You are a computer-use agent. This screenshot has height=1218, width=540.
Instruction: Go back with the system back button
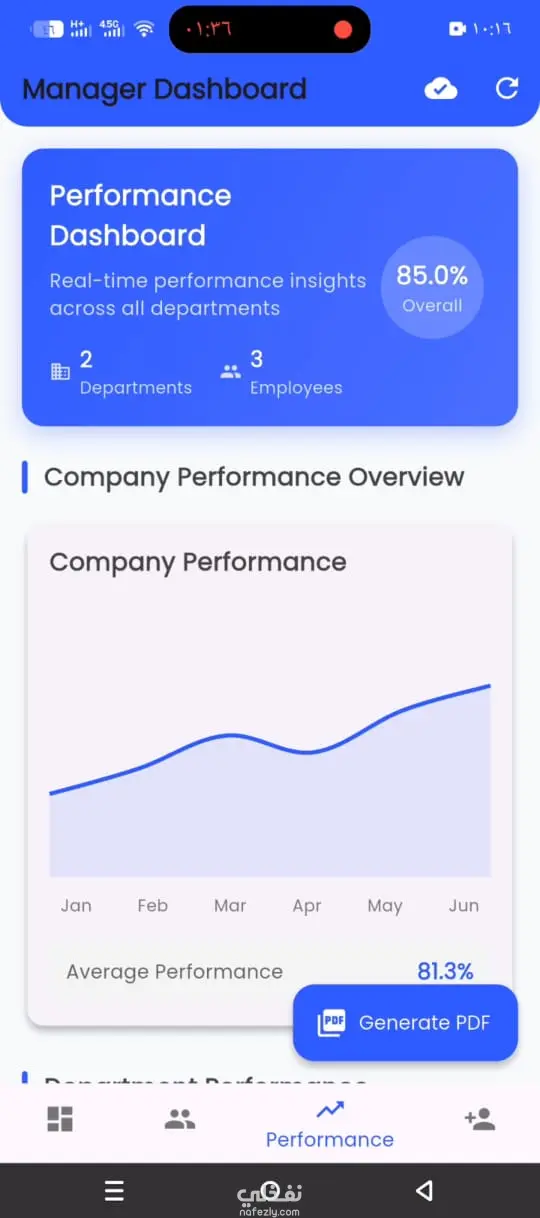pos(424,1190)
